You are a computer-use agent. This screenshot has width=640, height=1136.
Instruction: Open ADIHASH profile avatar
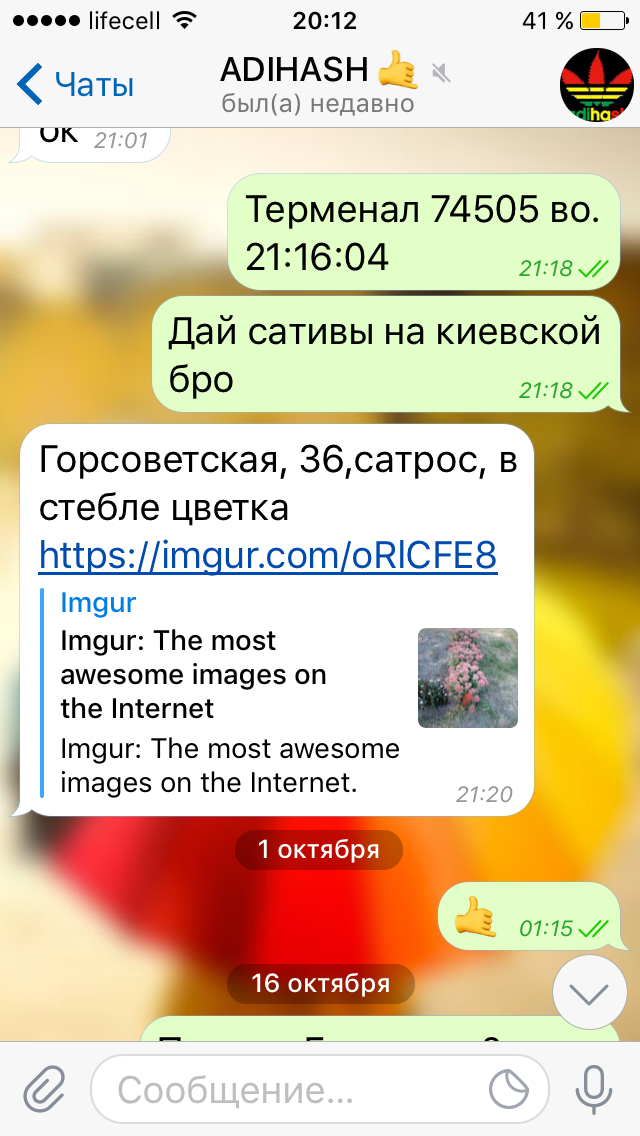(597, 85)
